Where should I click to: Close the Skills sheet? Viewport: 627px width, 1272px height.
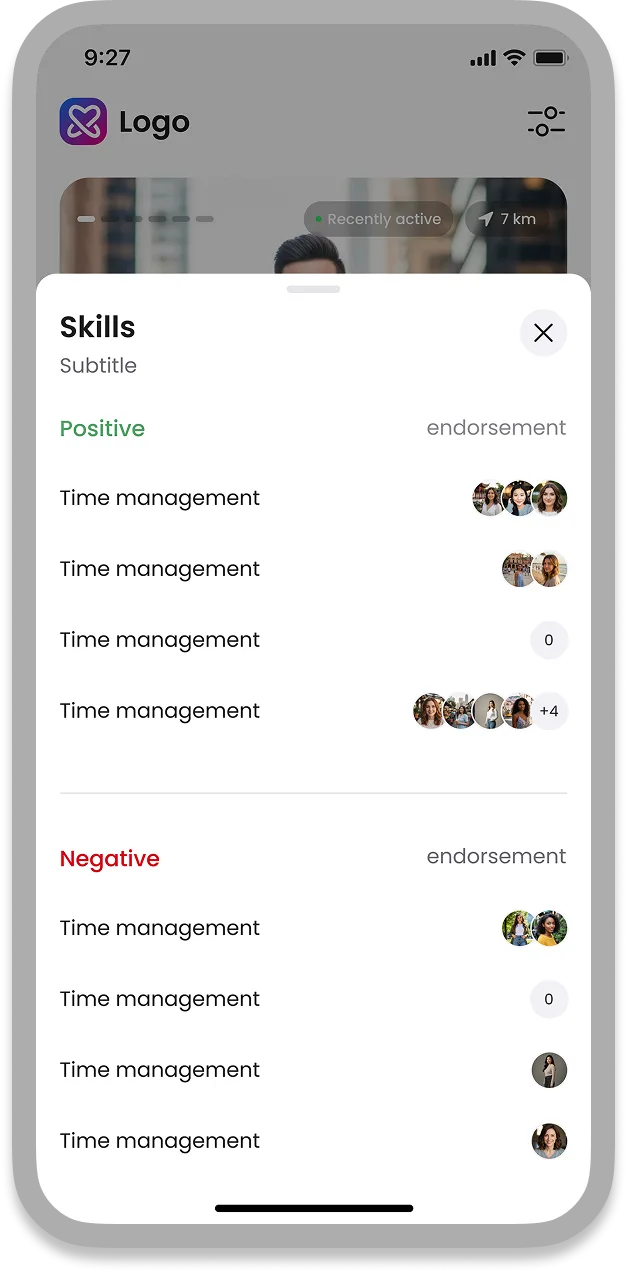[x=543, y=333]
